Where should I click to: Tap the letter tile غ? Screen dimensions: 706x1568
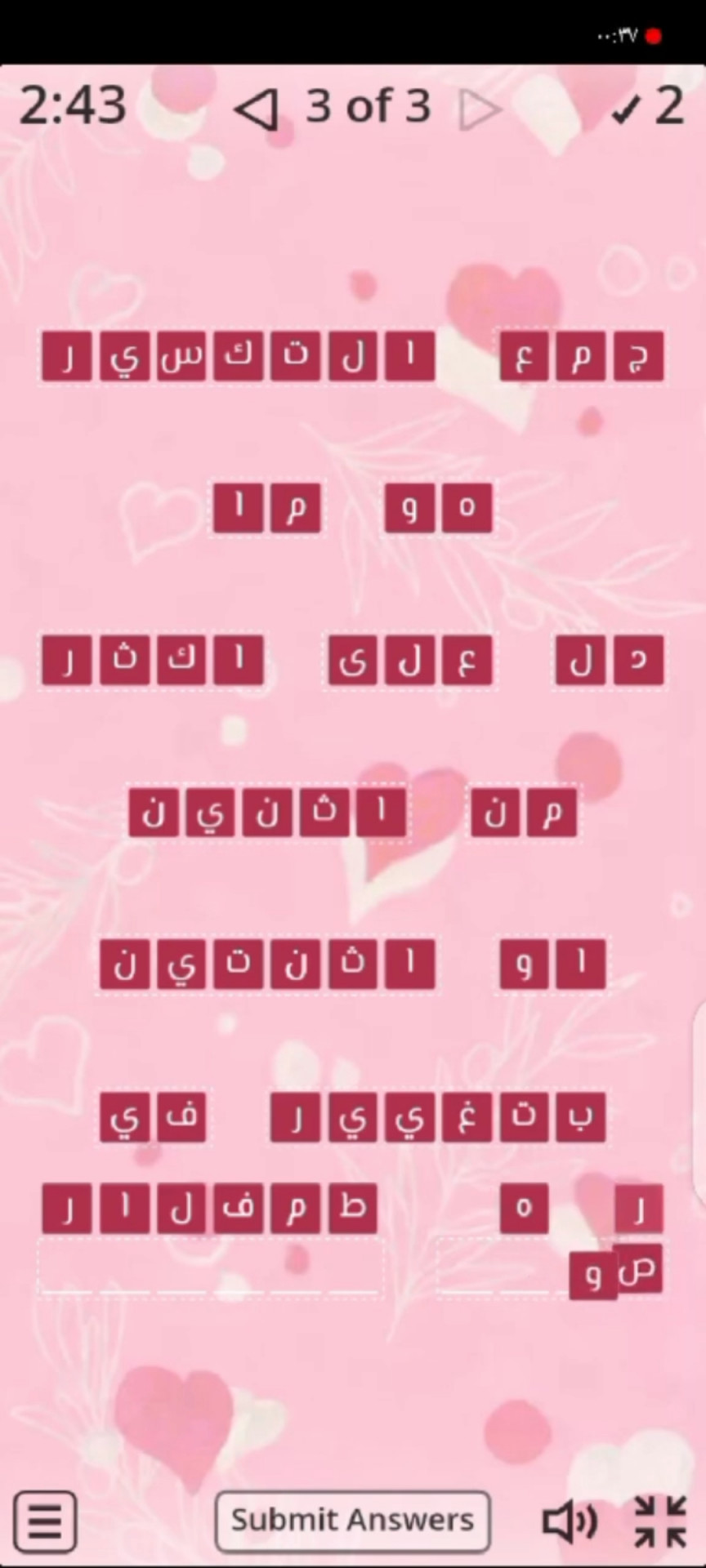tap(467, 1116)
